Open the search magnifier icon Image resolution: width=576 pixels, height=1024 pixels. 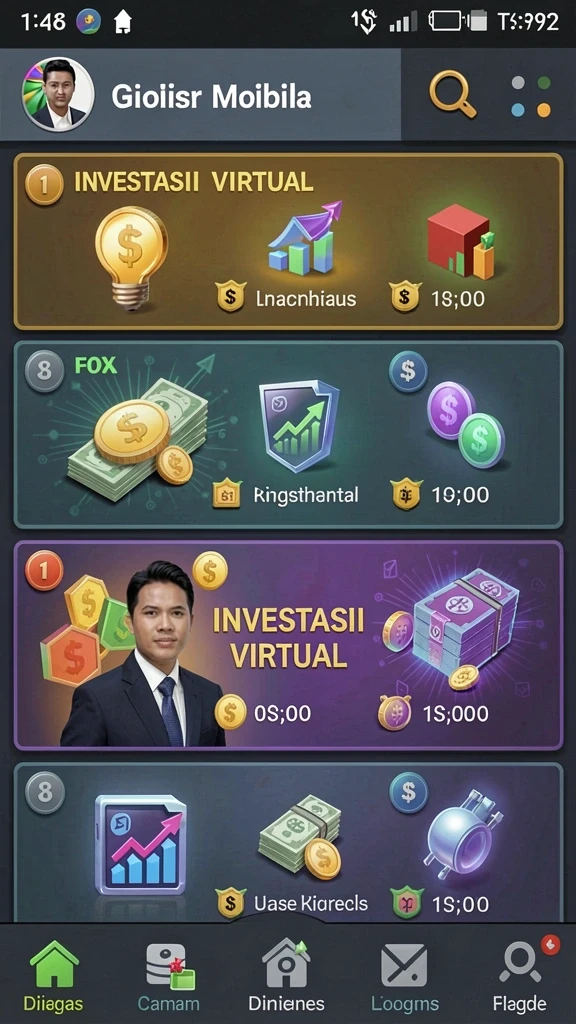click(x=453, y=95)
